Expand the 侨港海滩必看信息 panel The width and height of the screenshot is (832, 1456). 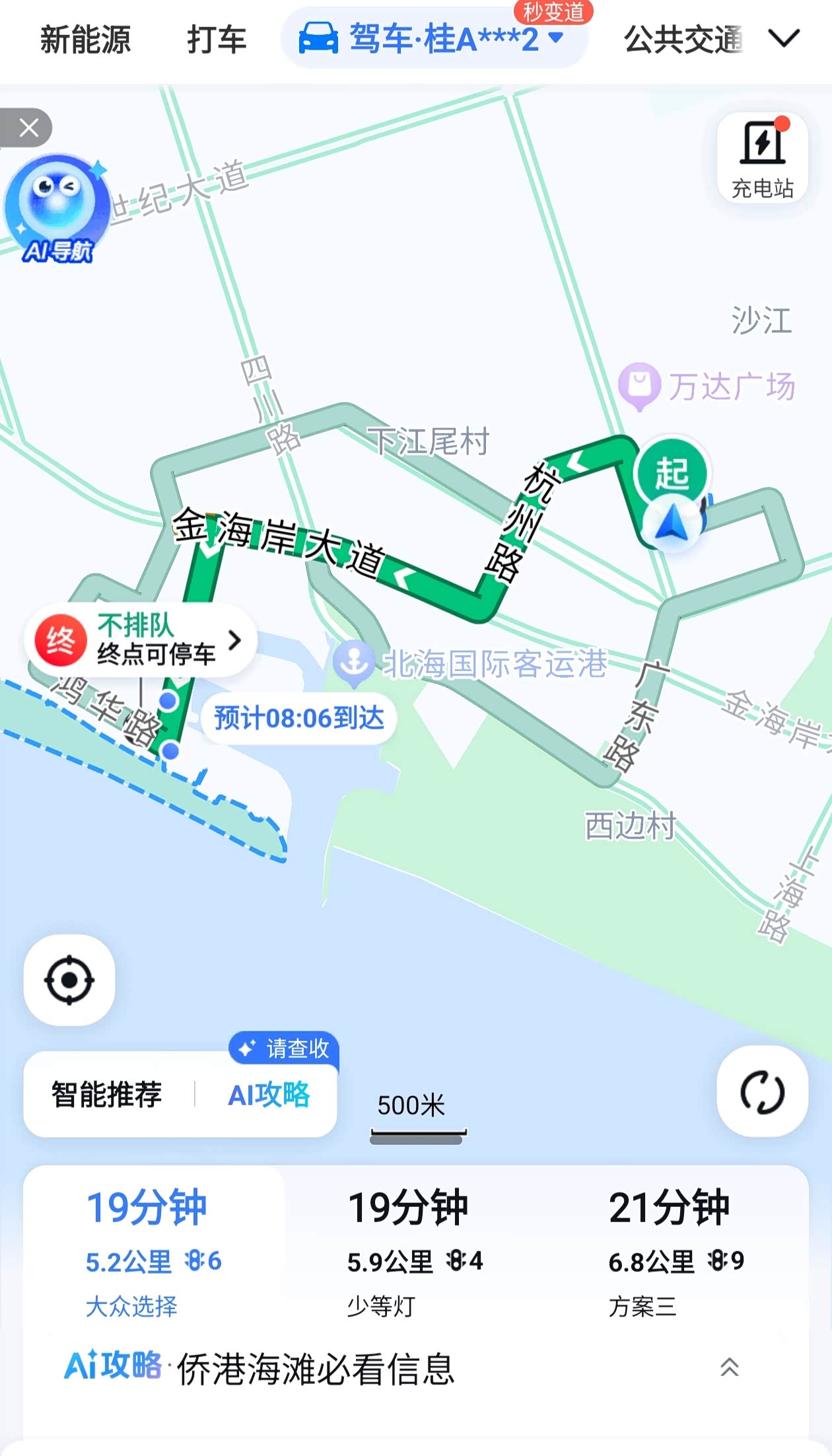729,1367
